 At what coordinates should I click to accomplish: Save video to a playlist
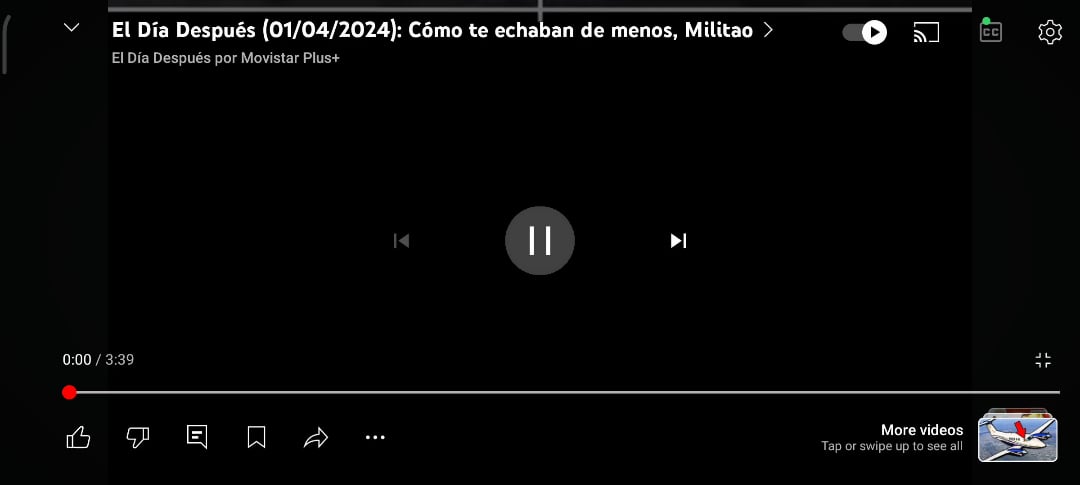[256, 437]
